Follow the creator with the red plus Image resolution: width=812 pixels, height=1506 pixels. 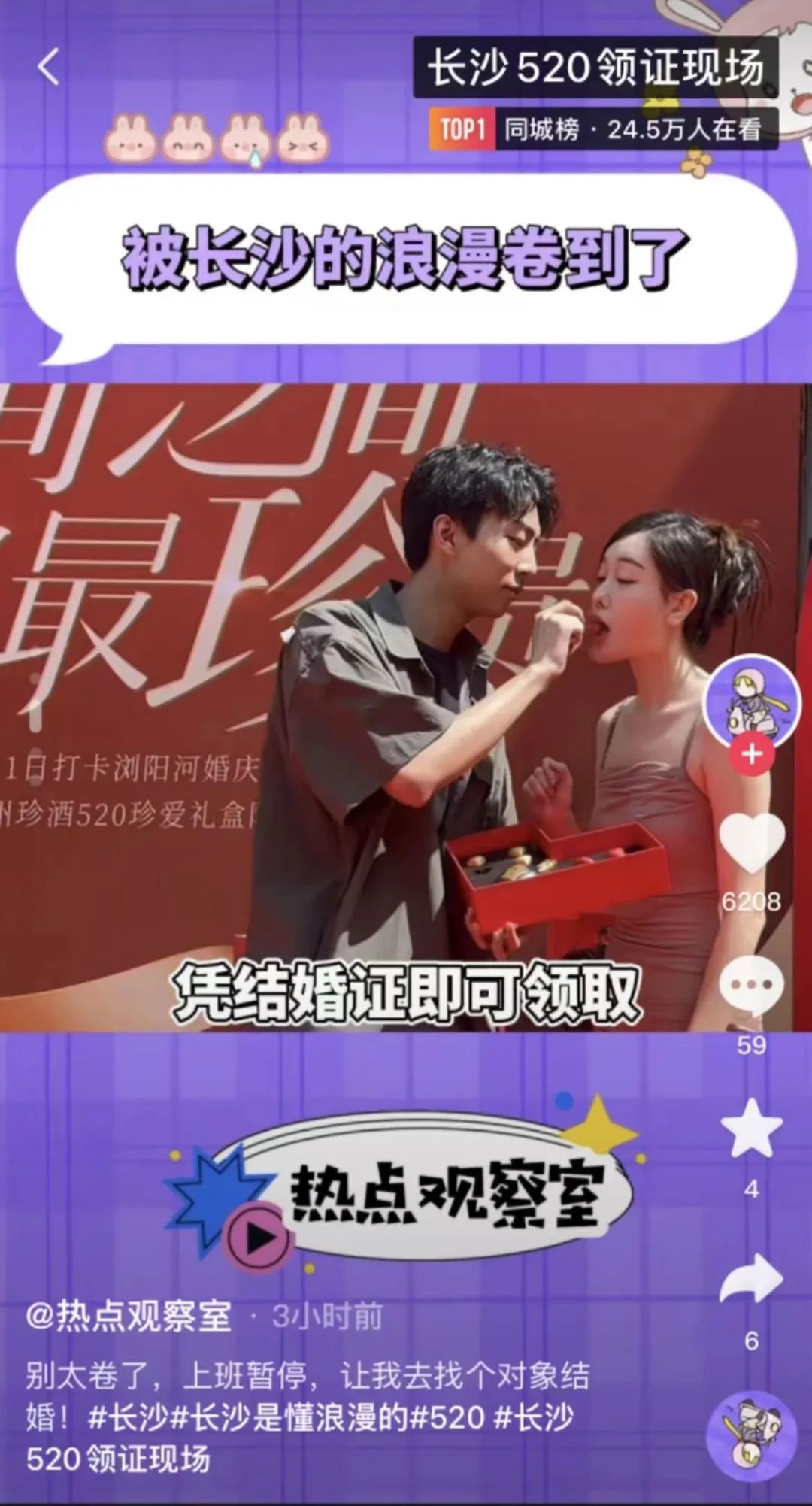752,754
